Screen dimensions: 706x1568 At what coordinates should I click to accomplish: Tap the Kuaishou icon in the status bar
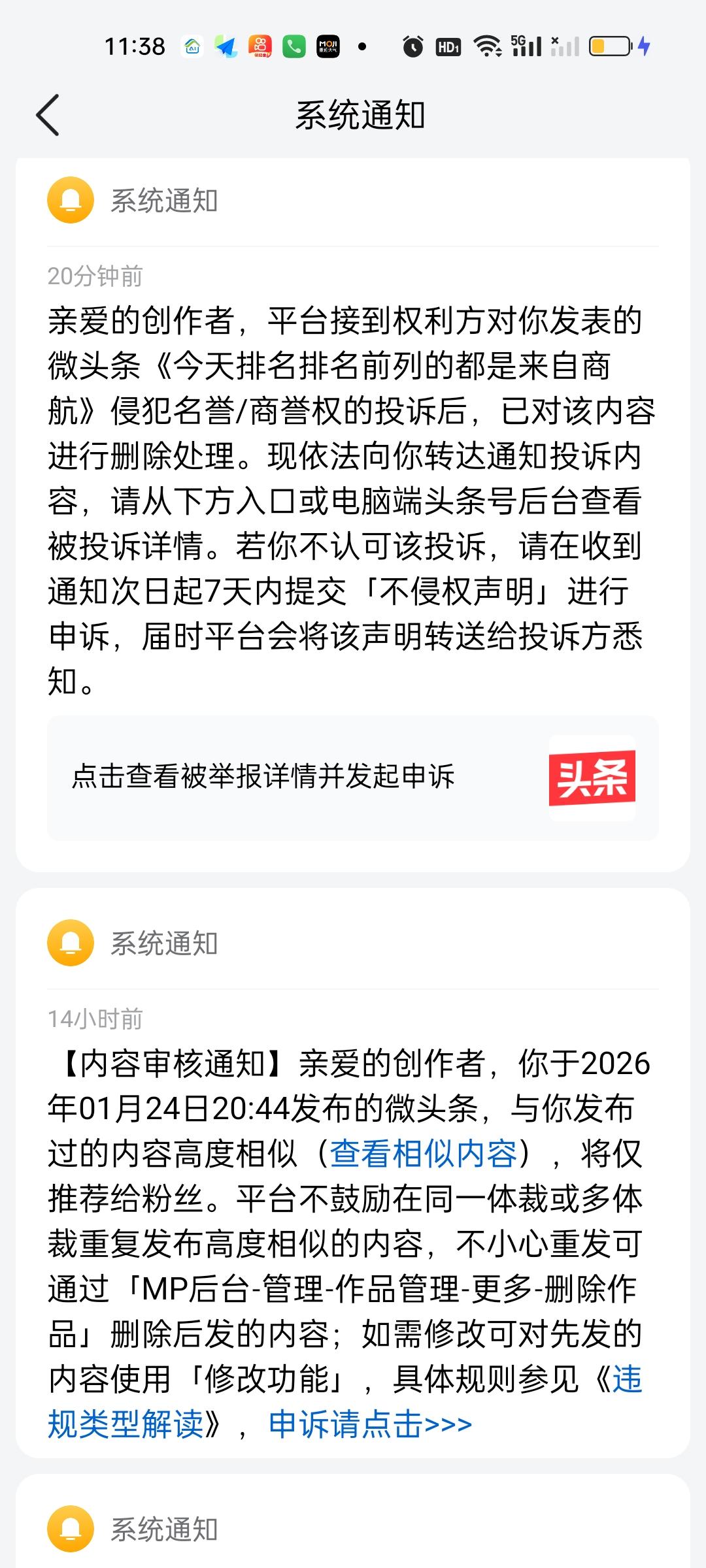tap(259, 46)
